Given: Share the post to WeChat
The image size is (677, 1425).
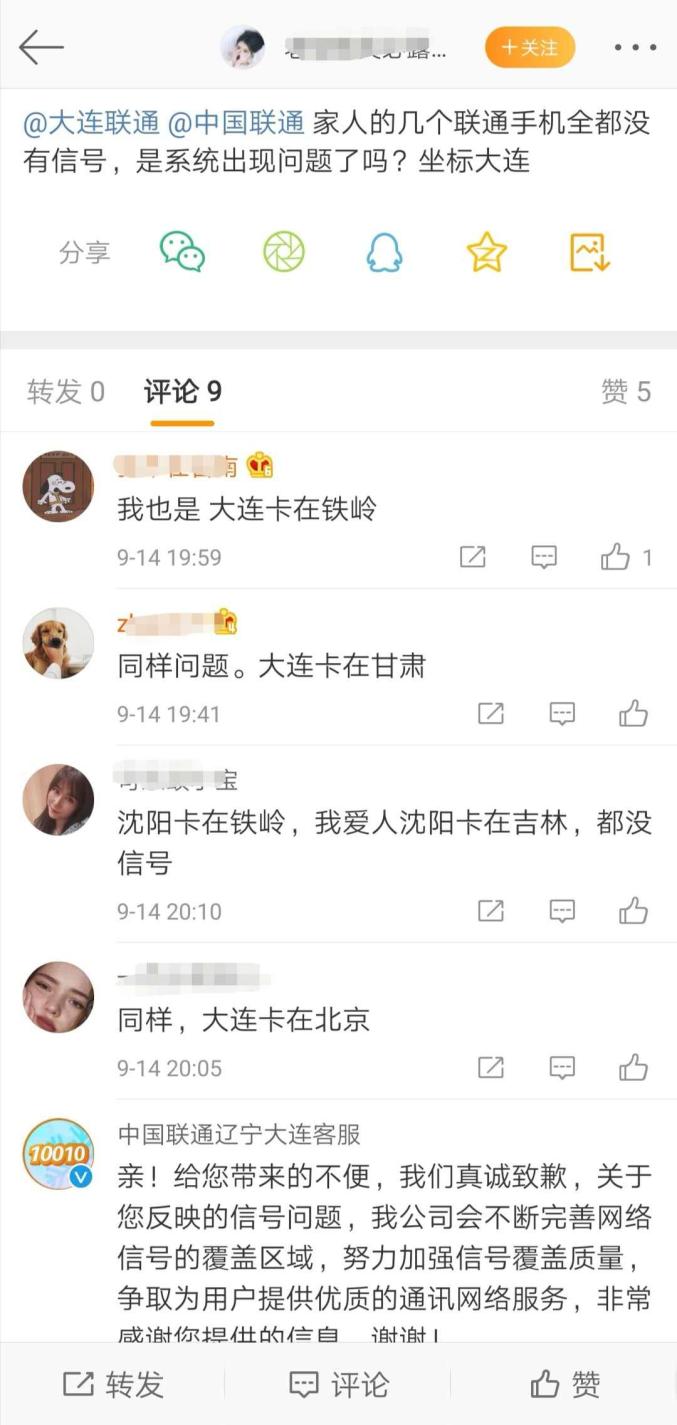Looking at the screenshot, I should point(182,252).
